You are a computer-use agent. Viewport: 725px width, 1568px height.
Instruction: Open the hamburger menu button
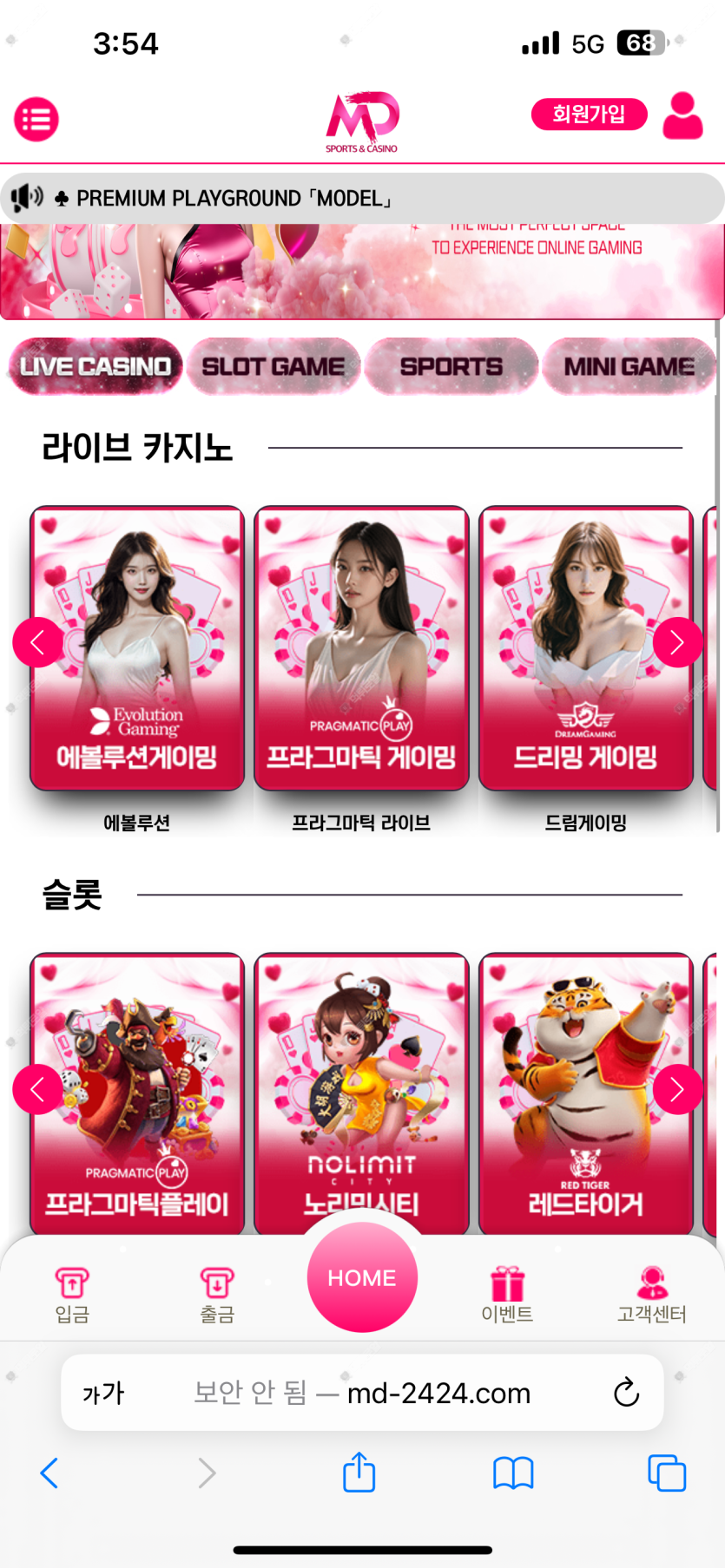pyautogui.click(x=36, y=119)
